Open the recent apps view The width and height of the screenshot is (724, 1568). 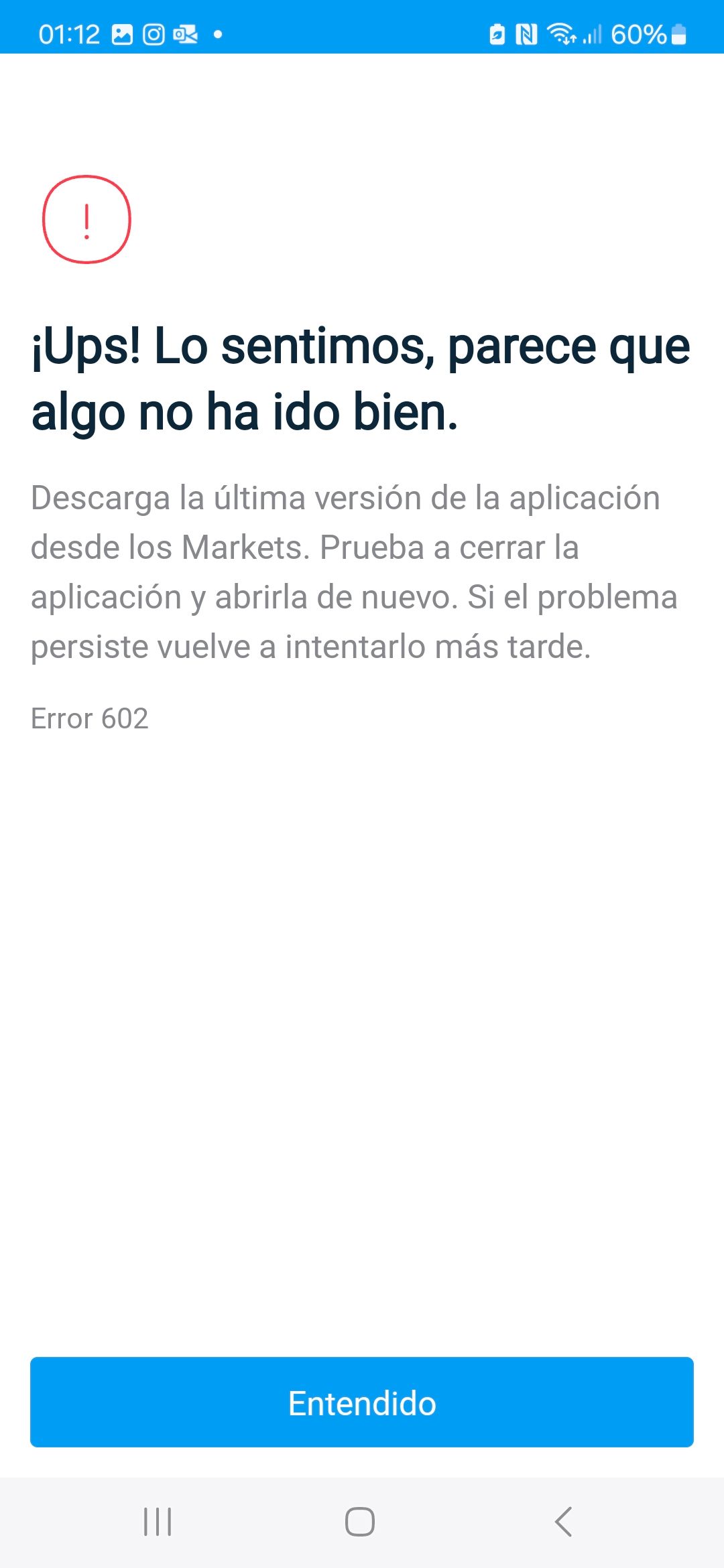tap(158, 1522)
